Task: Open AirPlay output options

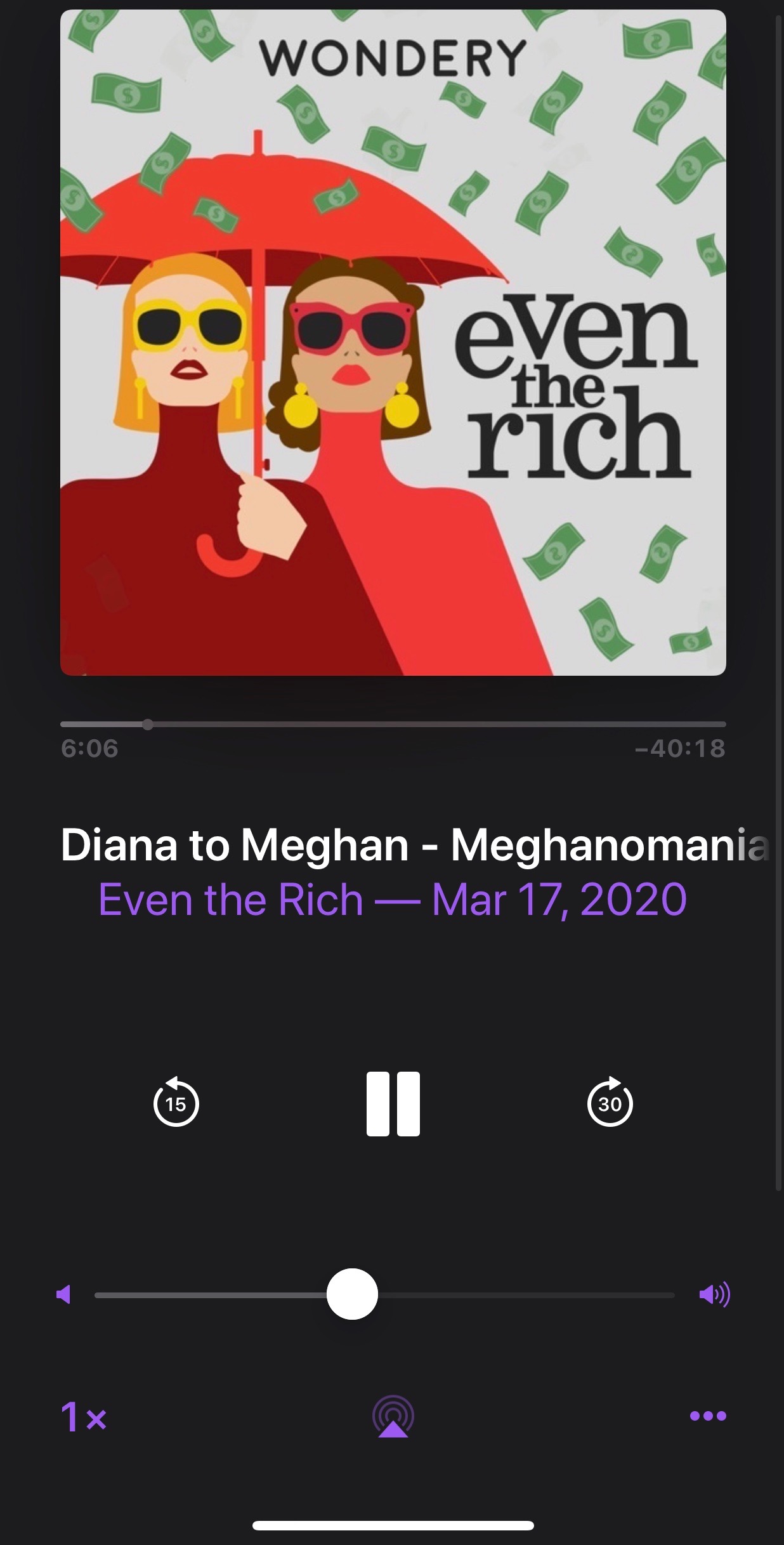Action: click(393, 1416)
